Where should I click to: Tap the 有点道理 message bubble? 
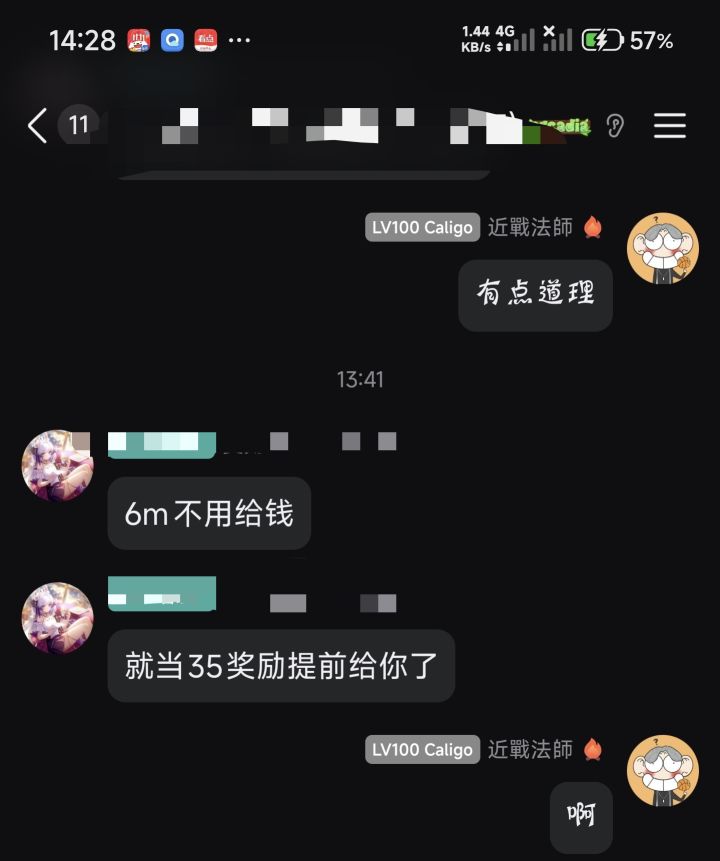point(535,294)
